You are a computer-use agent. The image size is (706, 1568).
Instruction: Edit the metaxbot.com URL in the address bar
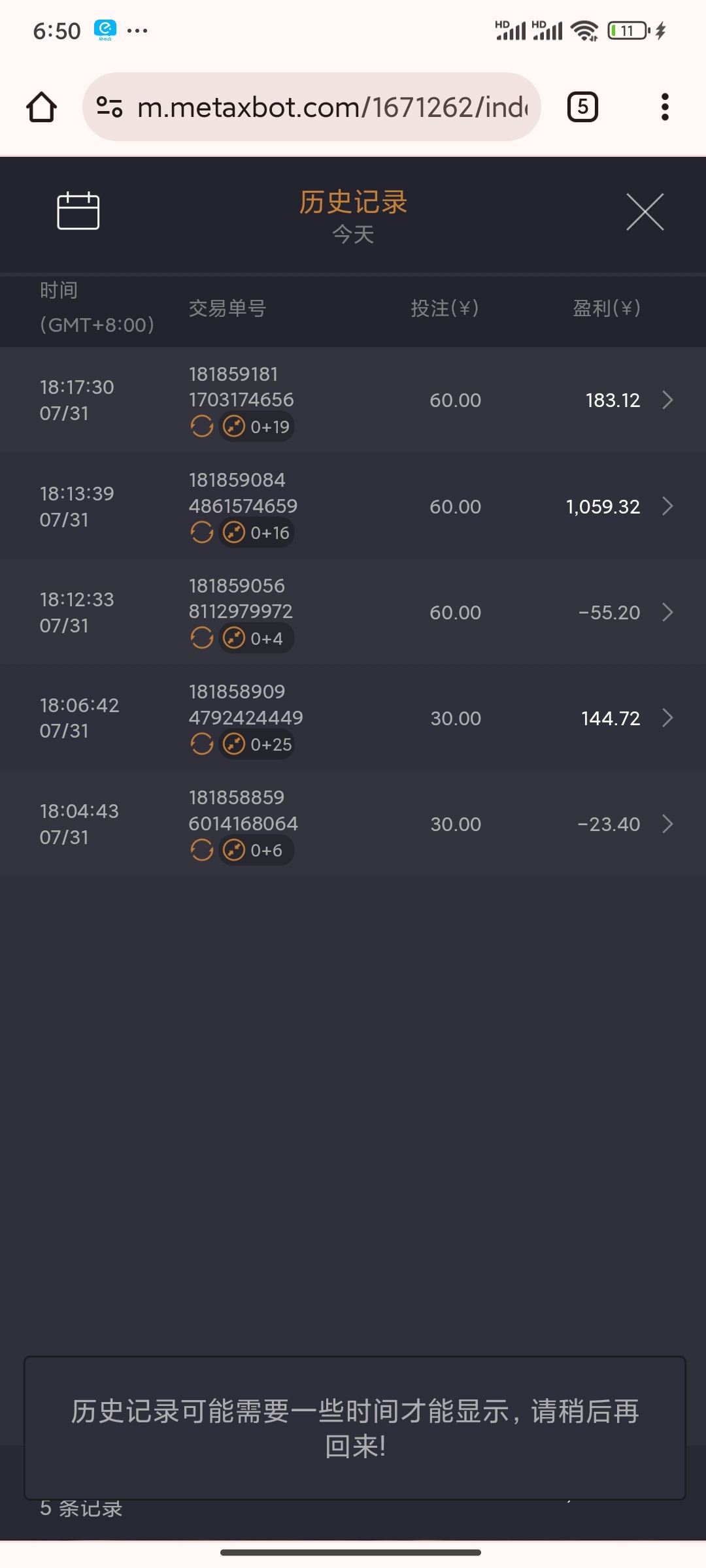point(332,107)
